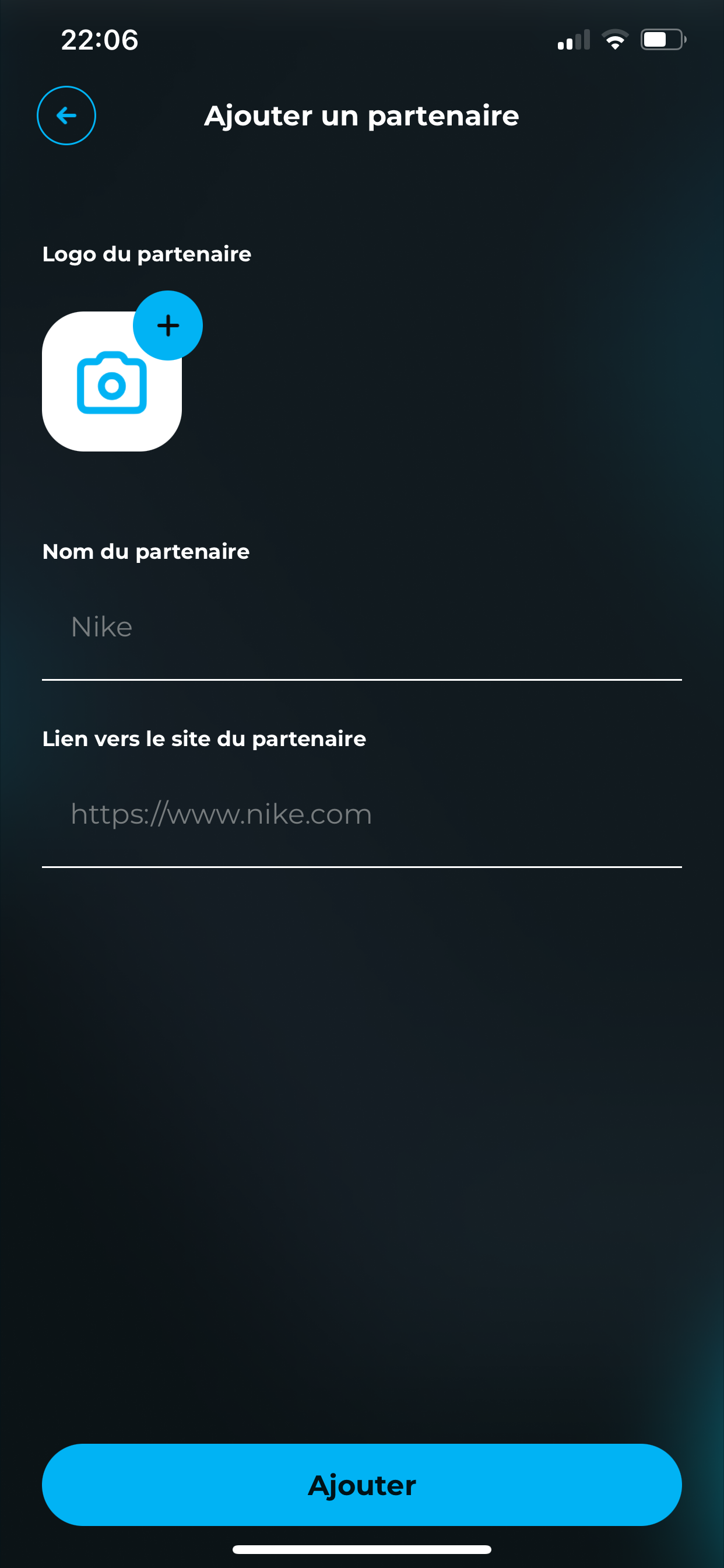
Task: Tap the 'Lien vers le site du partenaire' label
Action: point(204,738)
